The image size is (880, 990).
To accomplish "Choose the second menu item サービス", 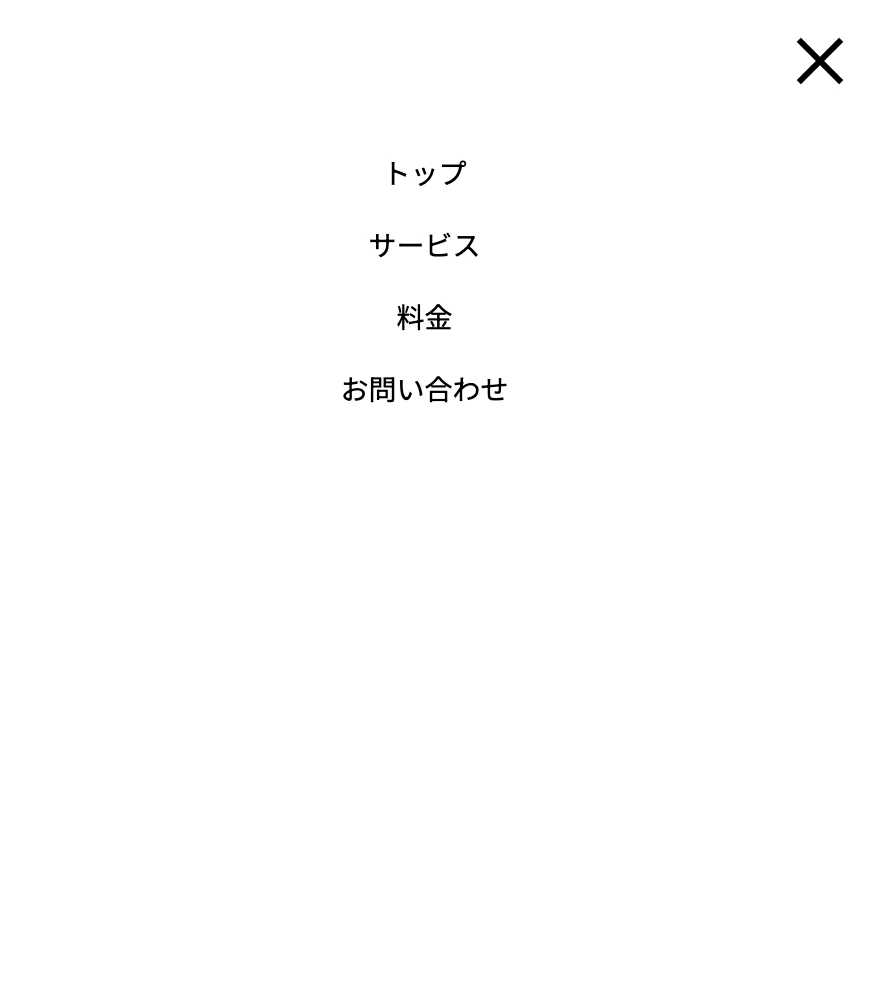I will [424, 245].
